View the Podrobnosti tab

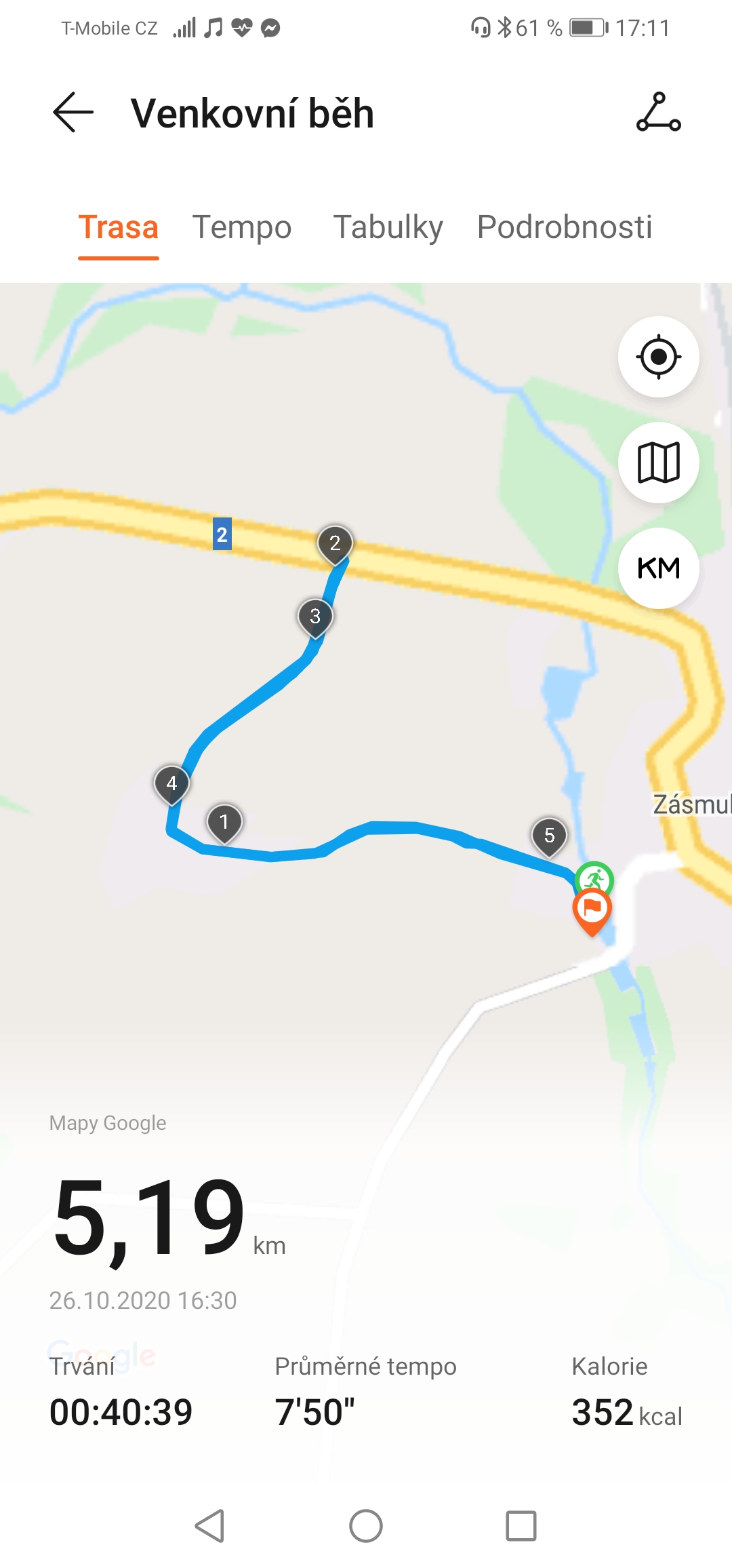[565, 227]
